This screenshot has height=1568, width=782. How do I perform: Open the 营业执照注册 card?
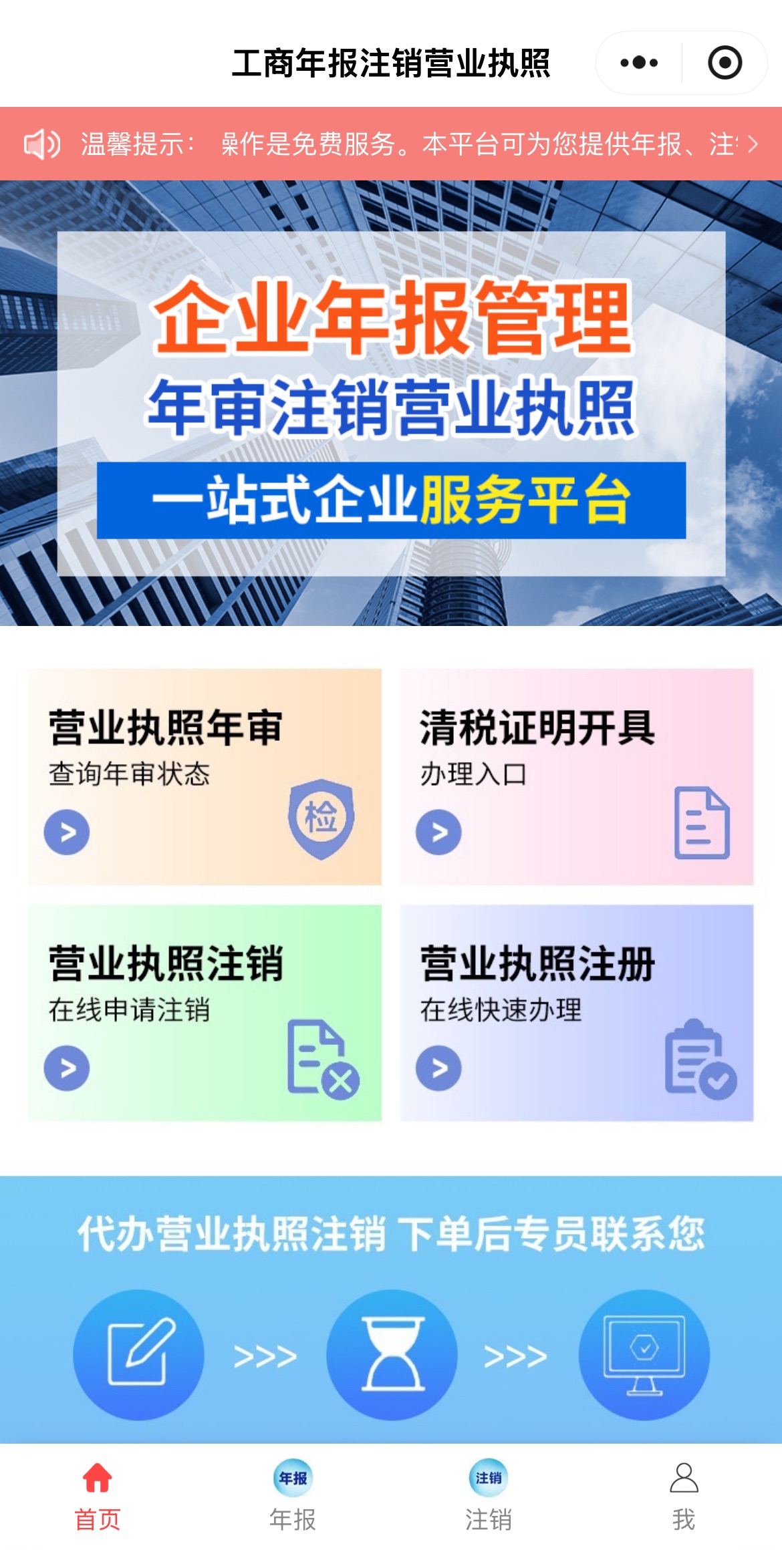[577, 1013]
